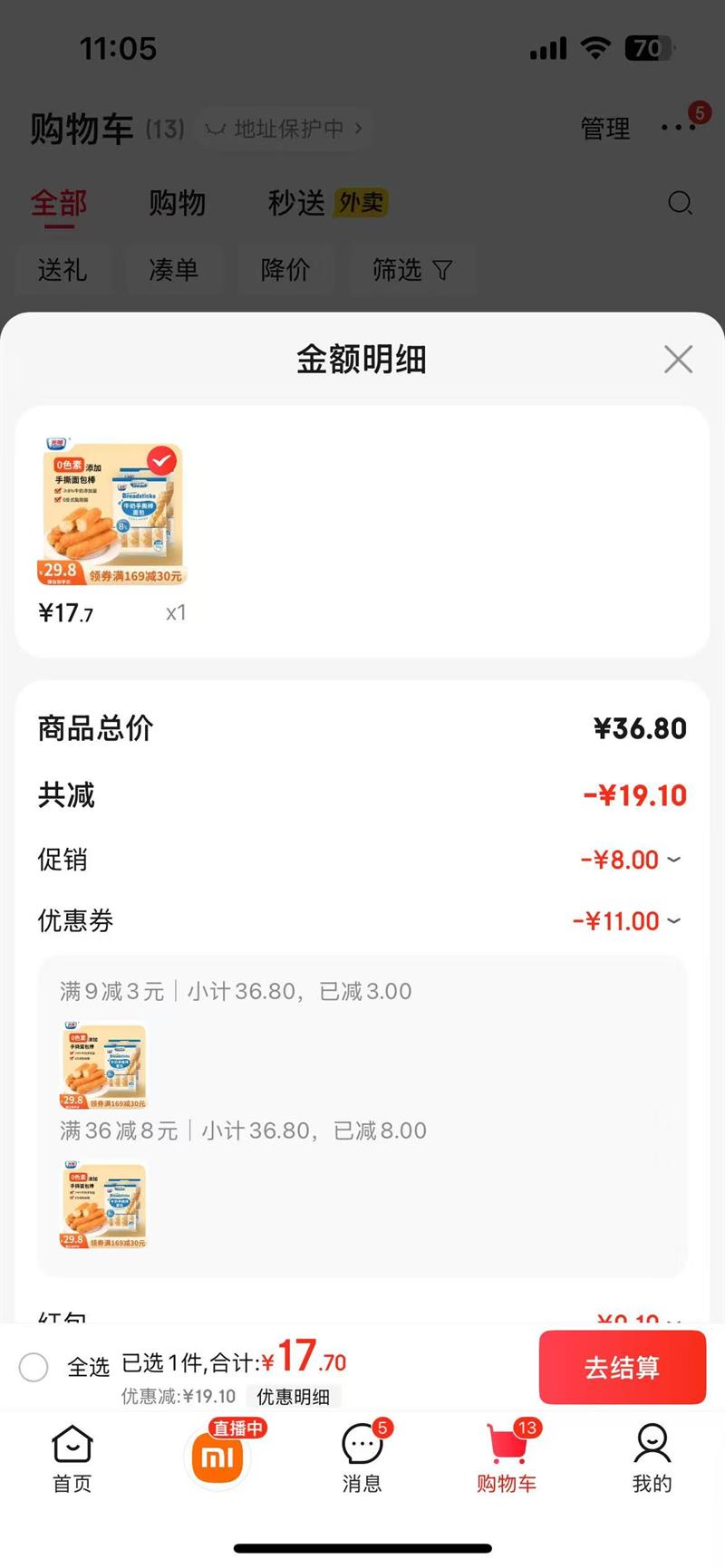Toggle the 全选 select-all checkbox
The image size is (725, 1568).
coord(34,1367)
